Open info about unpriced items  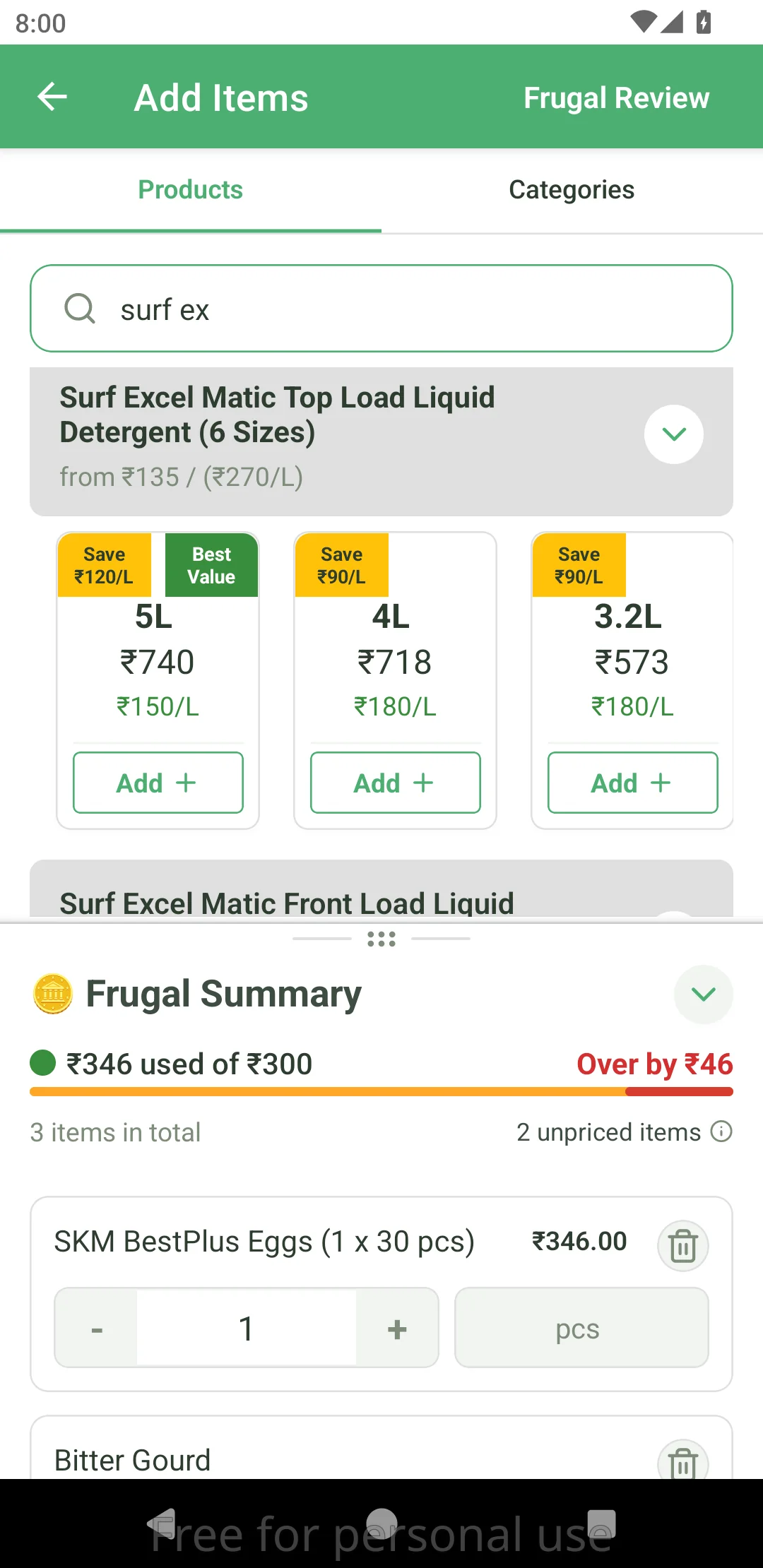coord(721,1132)
